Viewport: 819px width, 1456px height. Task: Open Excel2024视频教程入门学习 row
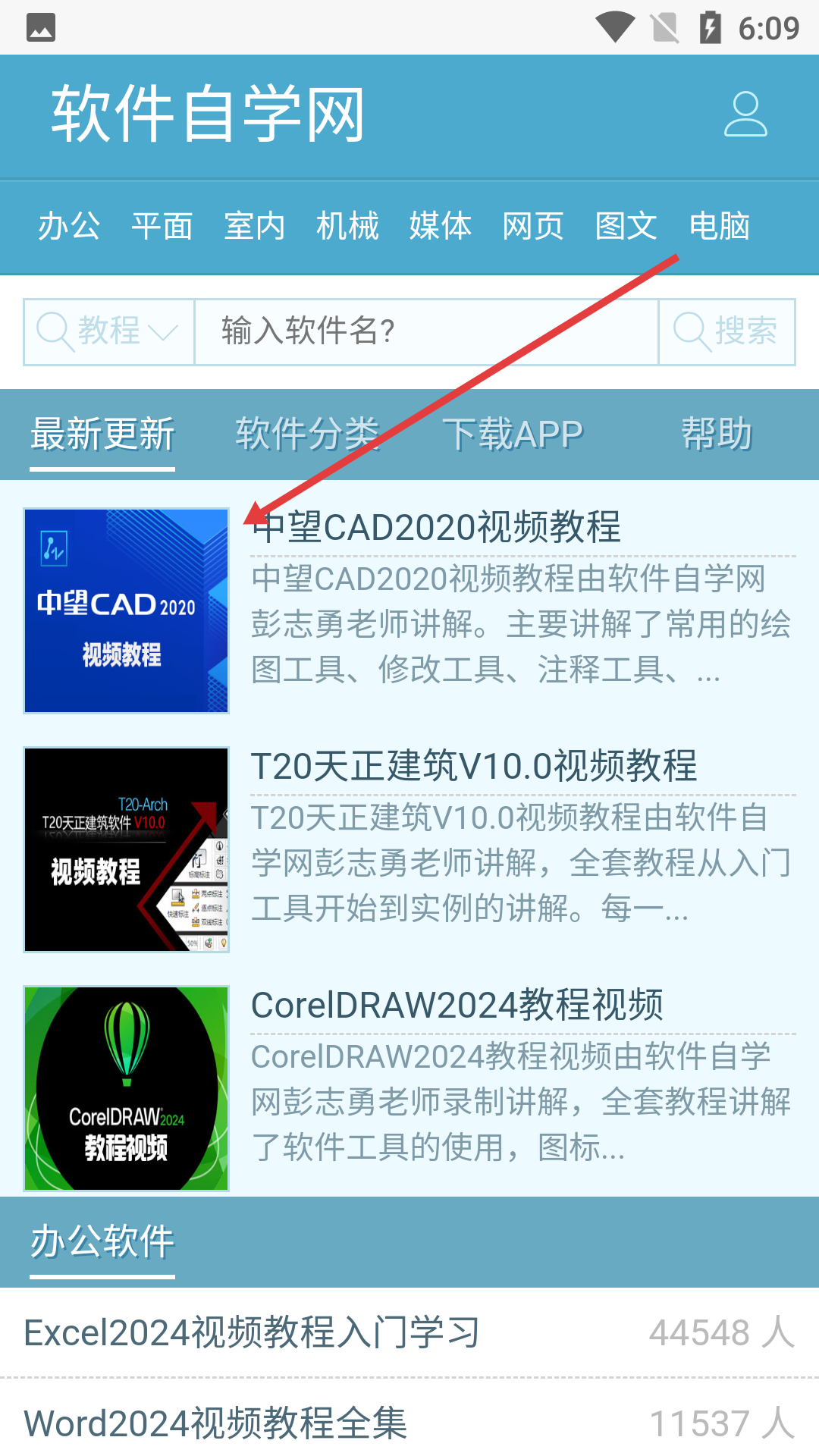pyautogui.click(x=252, y=1332)
